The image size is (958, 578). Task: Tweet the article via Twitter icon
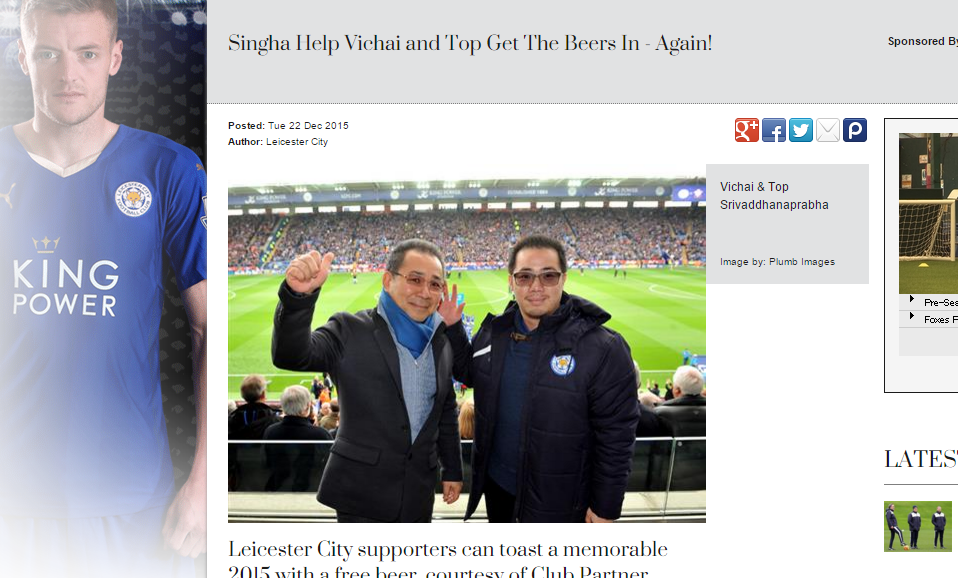click(801, 130)
